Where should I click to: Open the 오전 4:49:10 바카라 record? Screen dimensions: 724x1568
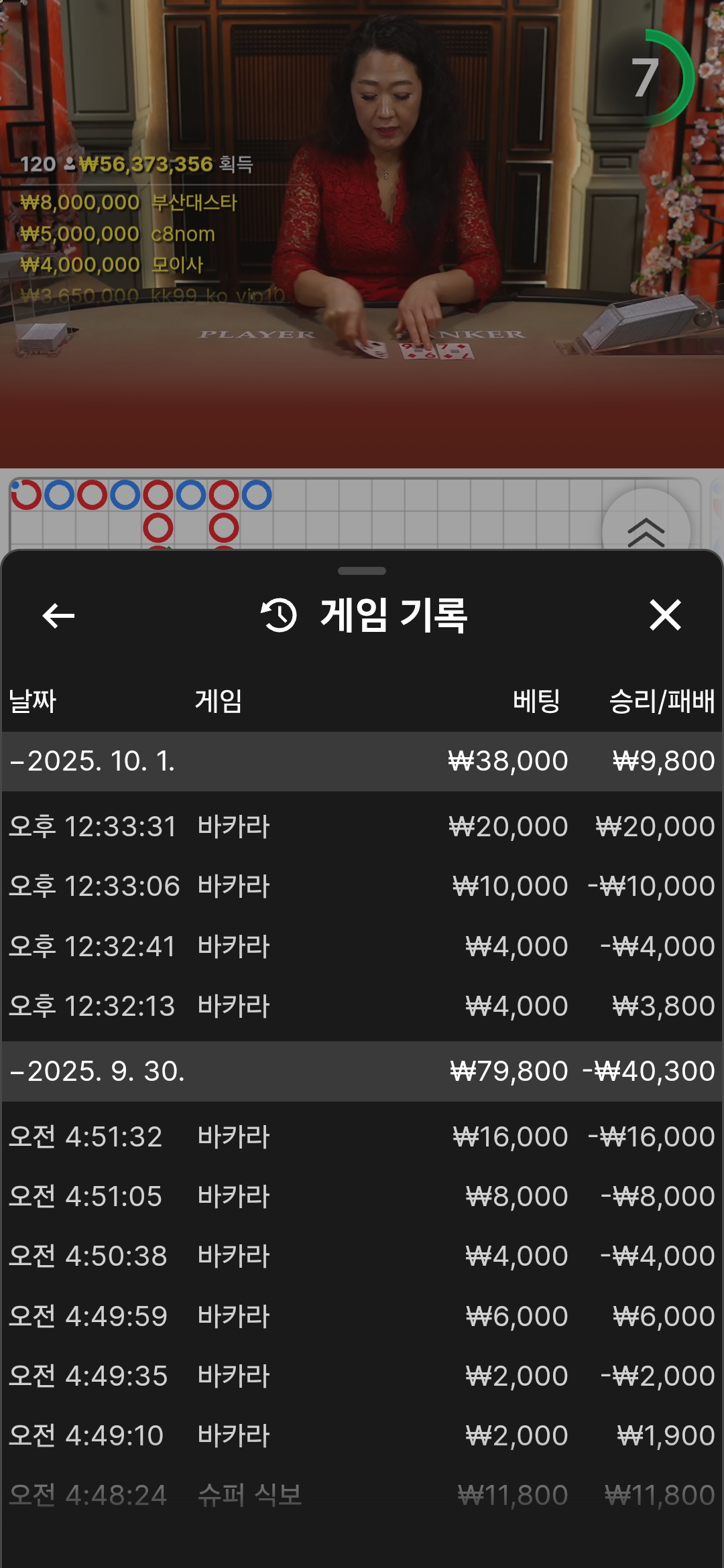coord(362,1435)
